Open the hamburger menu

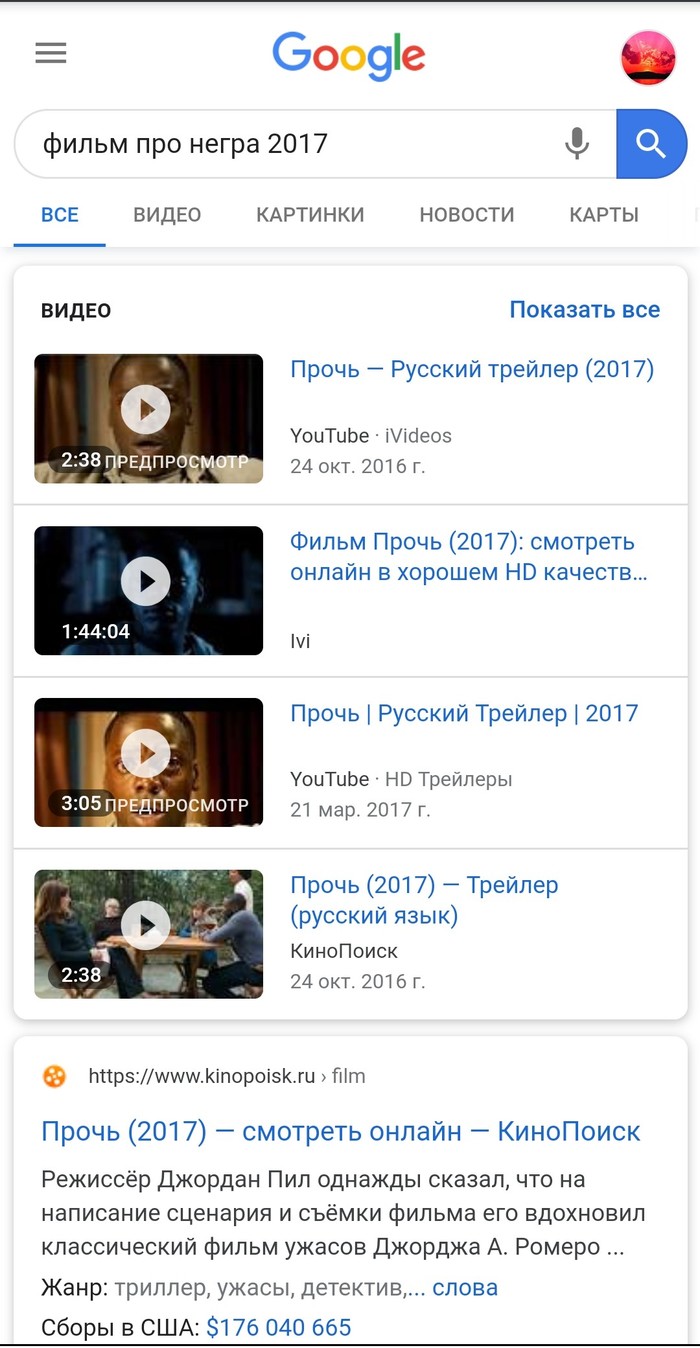[x=50, y=53]
